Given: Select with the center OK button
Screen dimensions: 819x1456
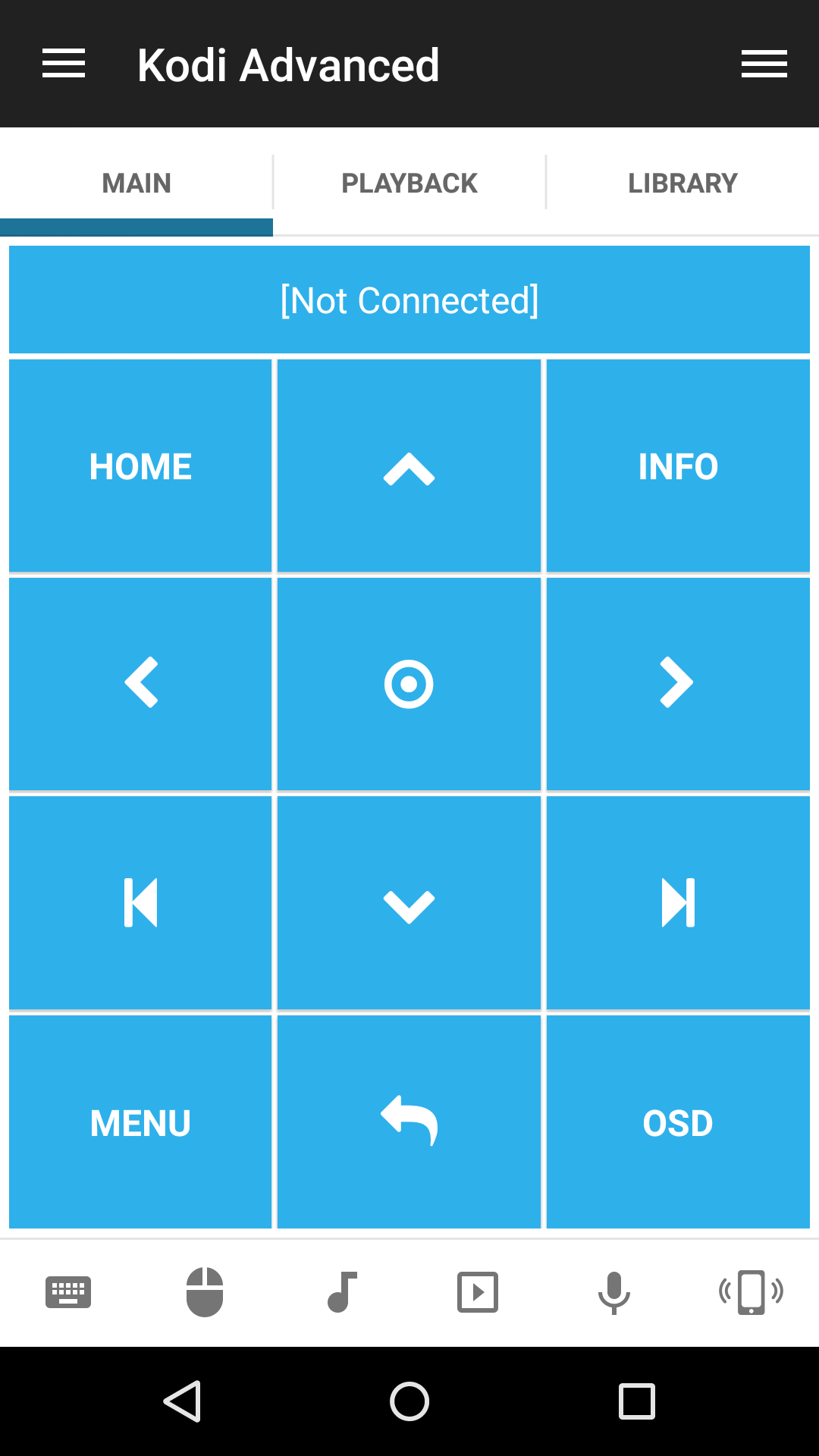Looking at the screenshot, I should click(x=409, y=683).
